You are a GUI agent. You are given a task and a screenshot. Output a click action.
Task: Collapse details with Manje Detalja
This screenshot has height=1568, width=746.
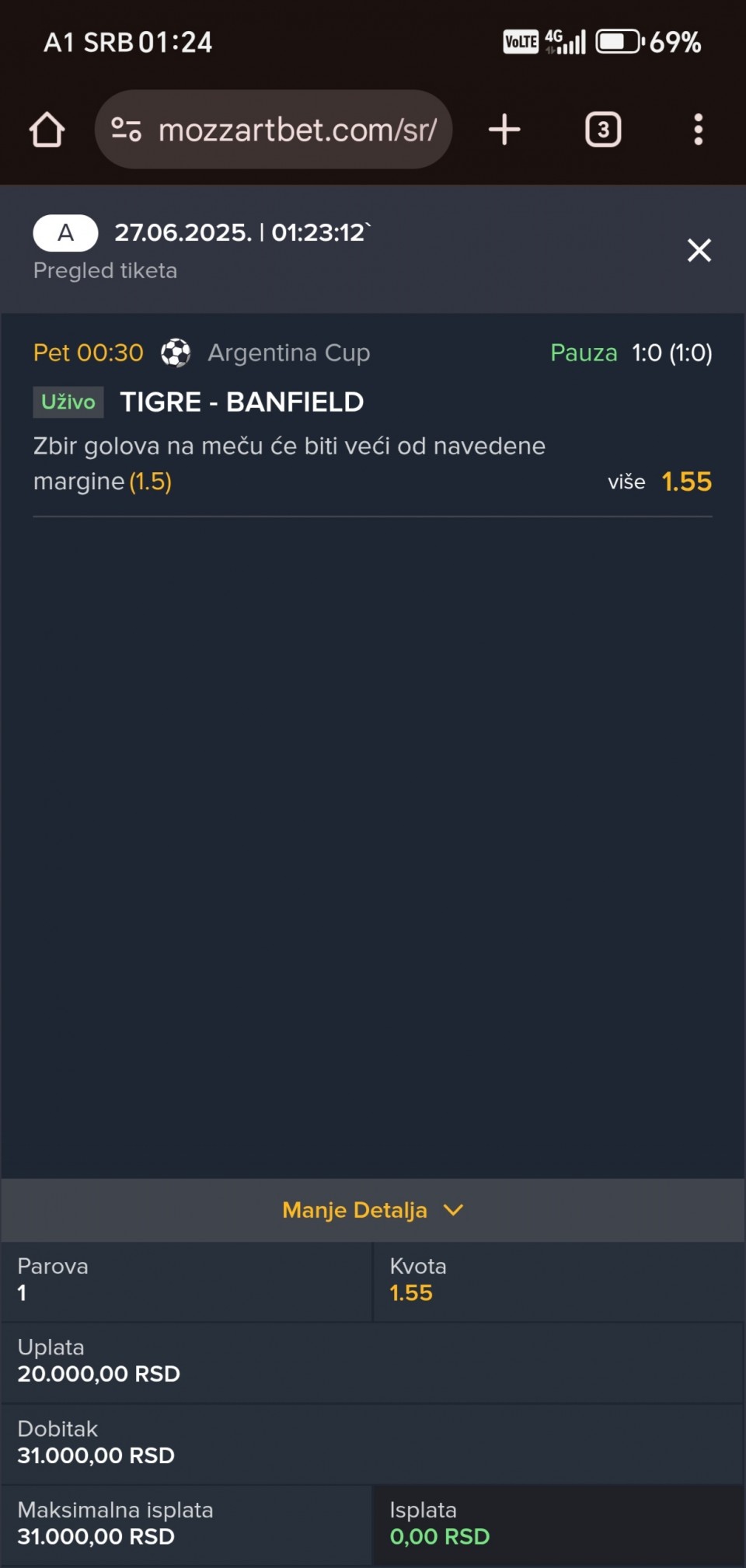coord(373,1210)
